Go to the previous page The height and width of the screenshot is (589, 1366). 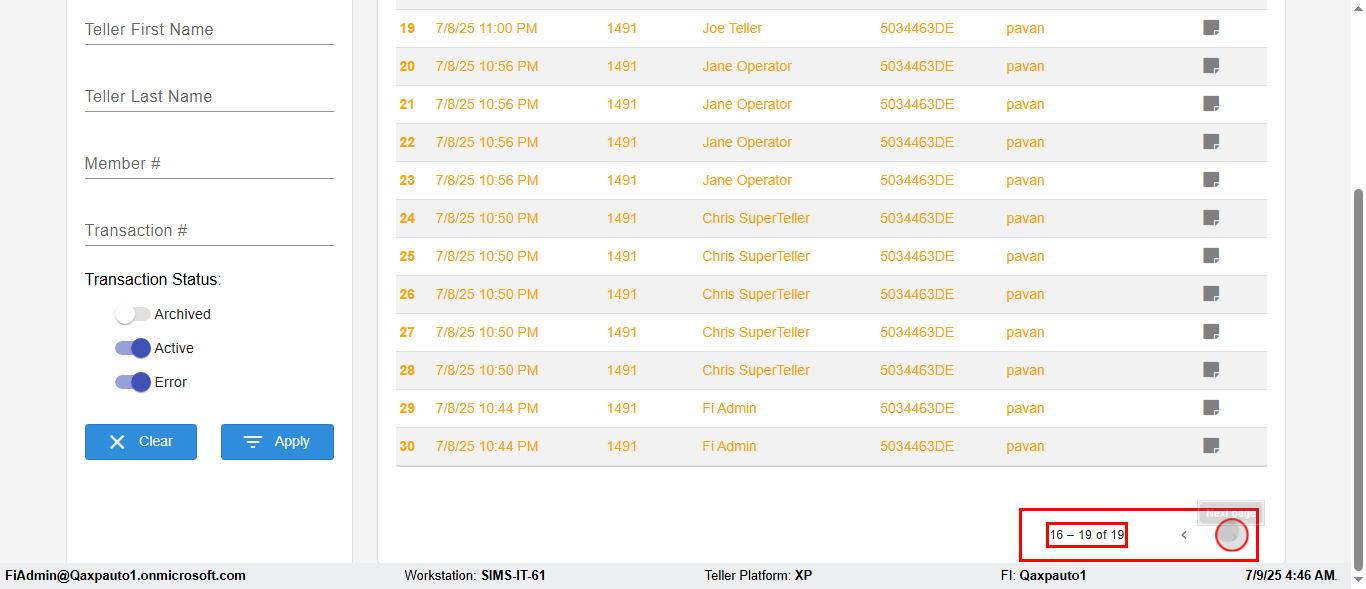tap(1184, 535)
